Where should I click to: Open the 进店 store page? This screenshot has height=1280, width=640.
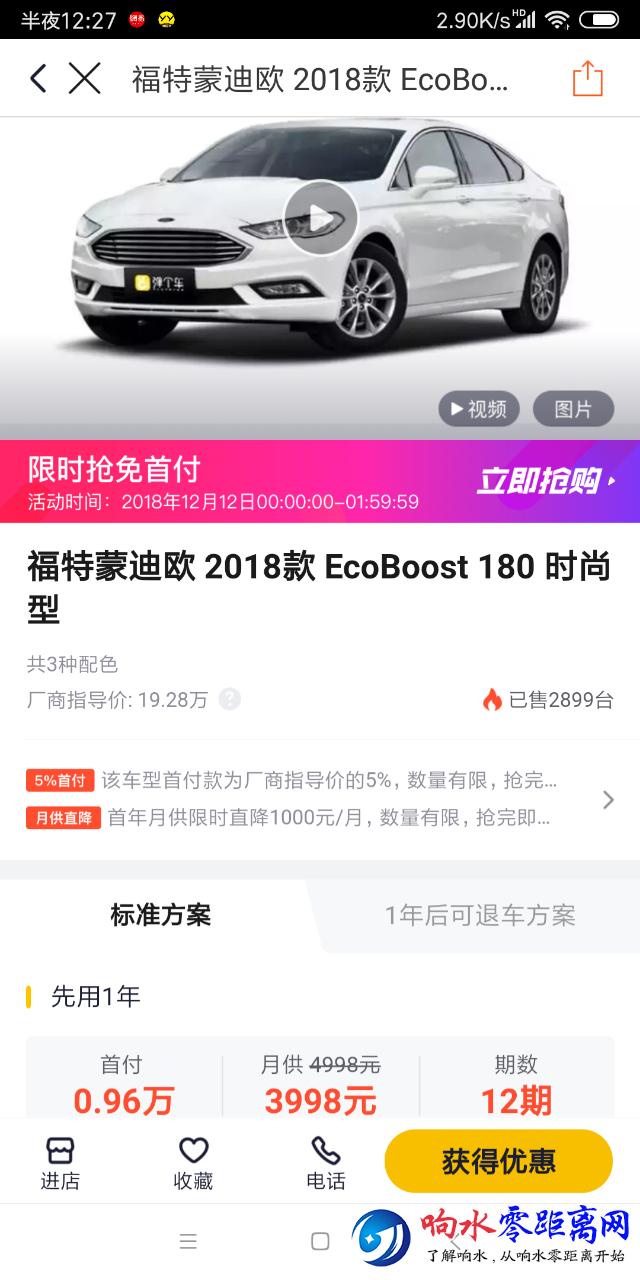[60, 1163]
